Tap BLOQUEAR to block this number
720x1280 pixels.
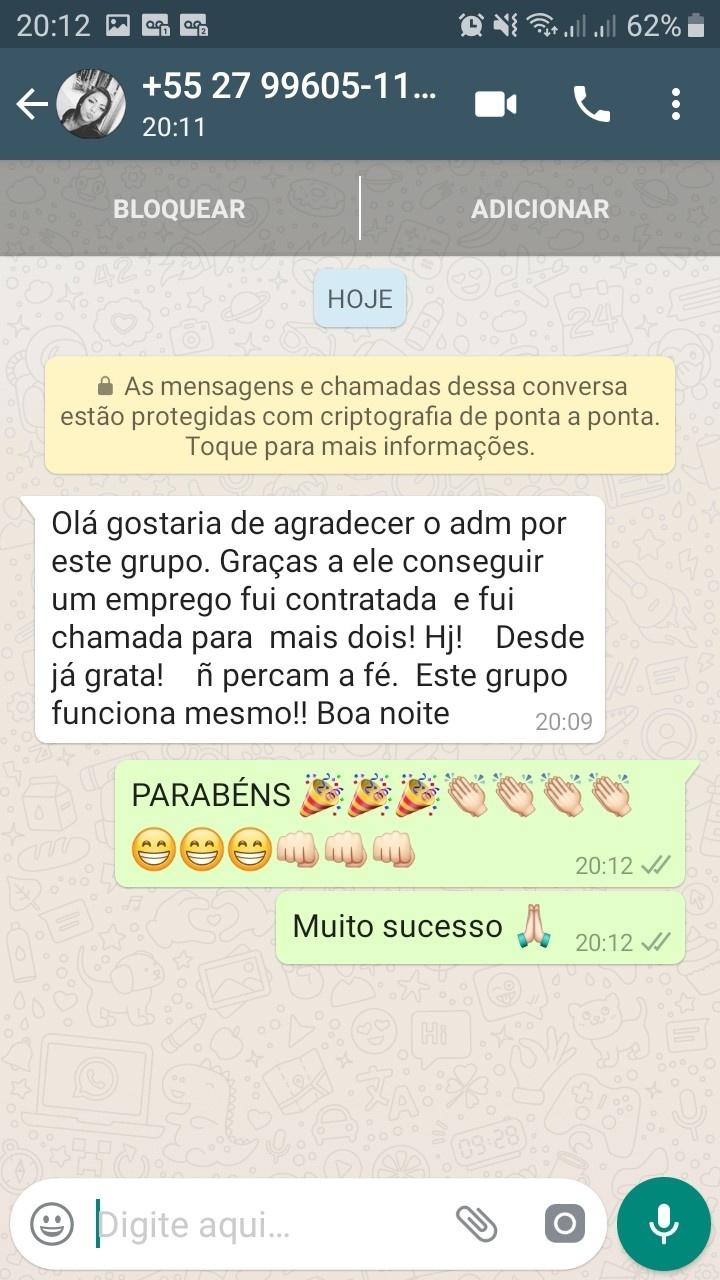179,209
